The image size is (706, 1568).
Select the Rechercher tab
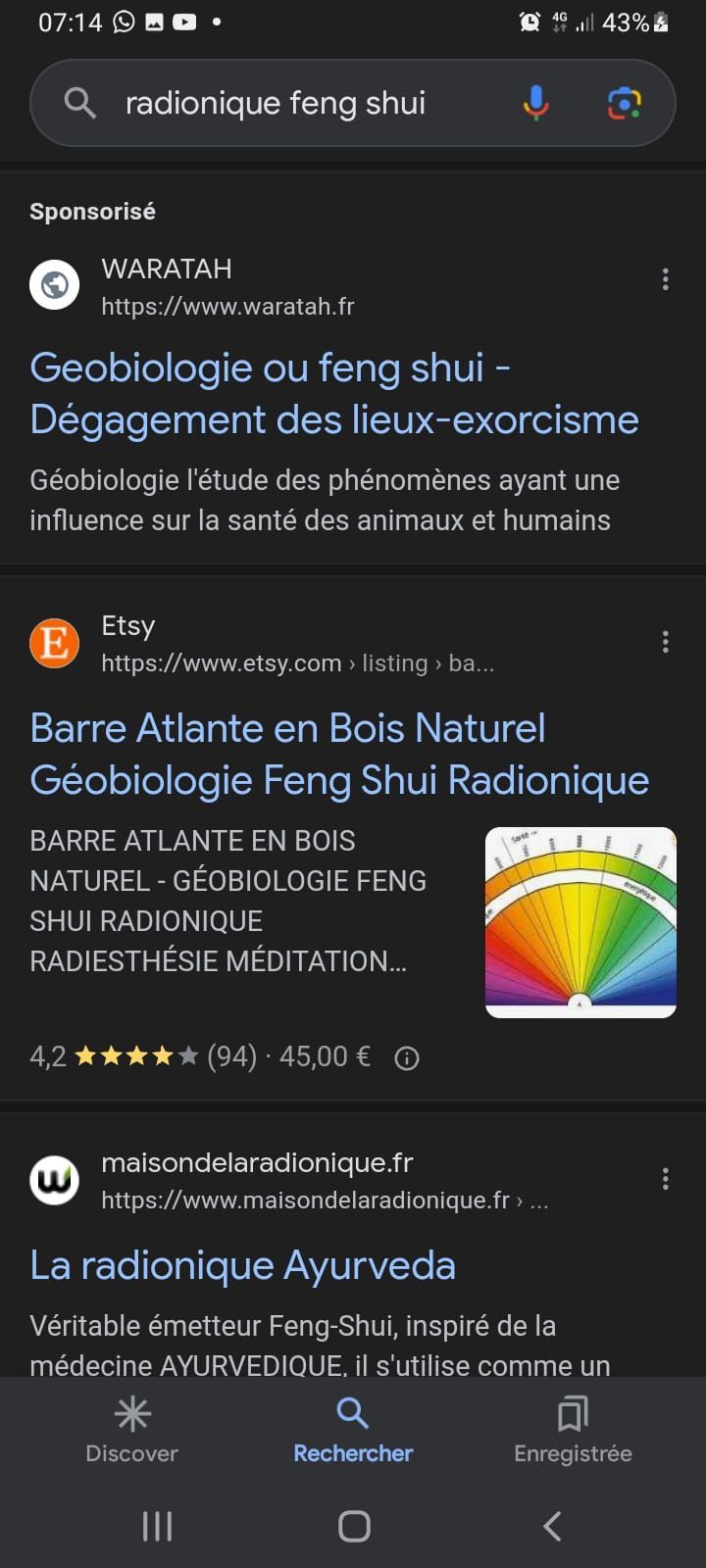[353, 1430]
